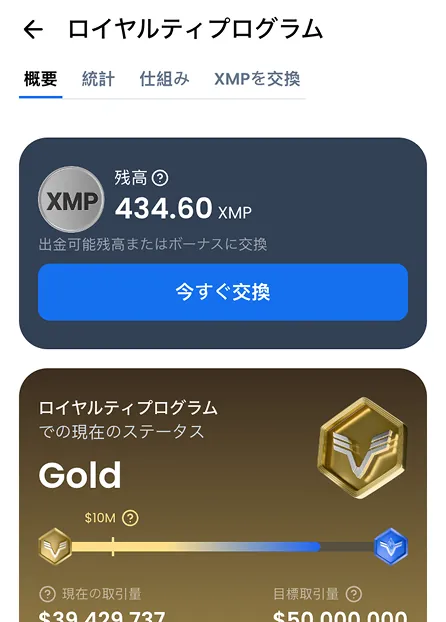Open the help icon next to 残高
This screenshot has height=622, width=446.
(x=160, y=178)
